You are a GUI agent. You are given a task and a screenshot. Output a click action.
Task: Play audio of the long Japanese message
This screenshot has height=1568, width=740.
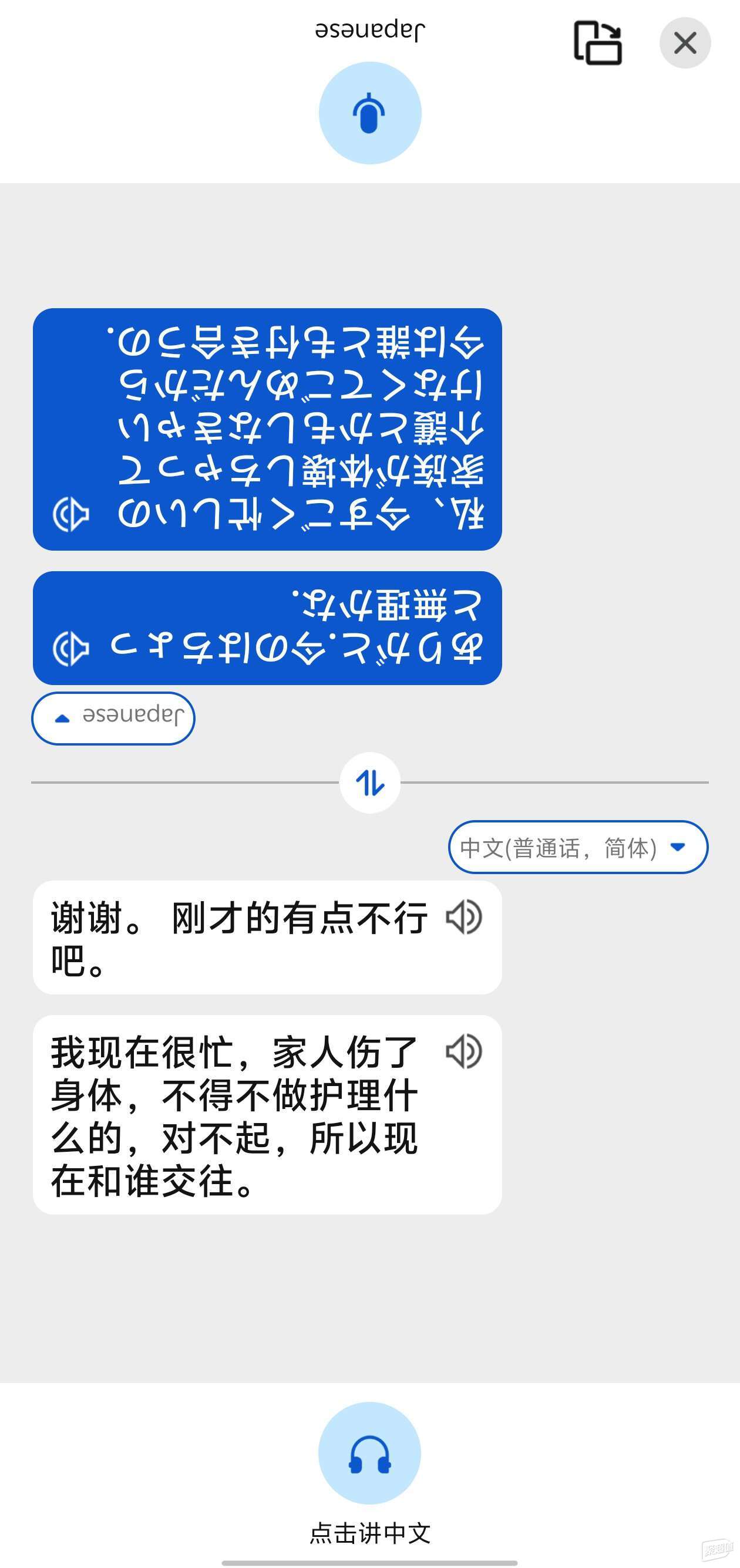[x=70, y=515]
